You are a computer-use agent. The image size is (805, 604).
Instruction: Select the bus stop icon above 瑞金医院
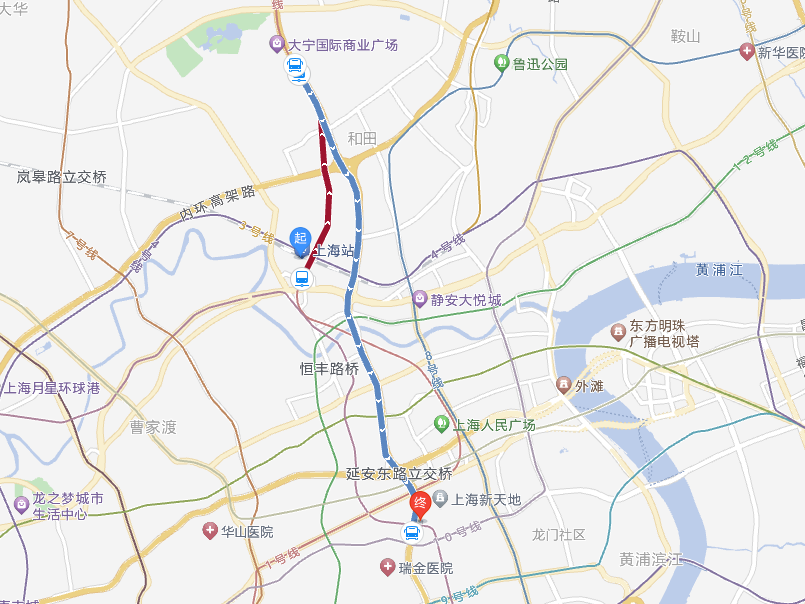(411, 533)
